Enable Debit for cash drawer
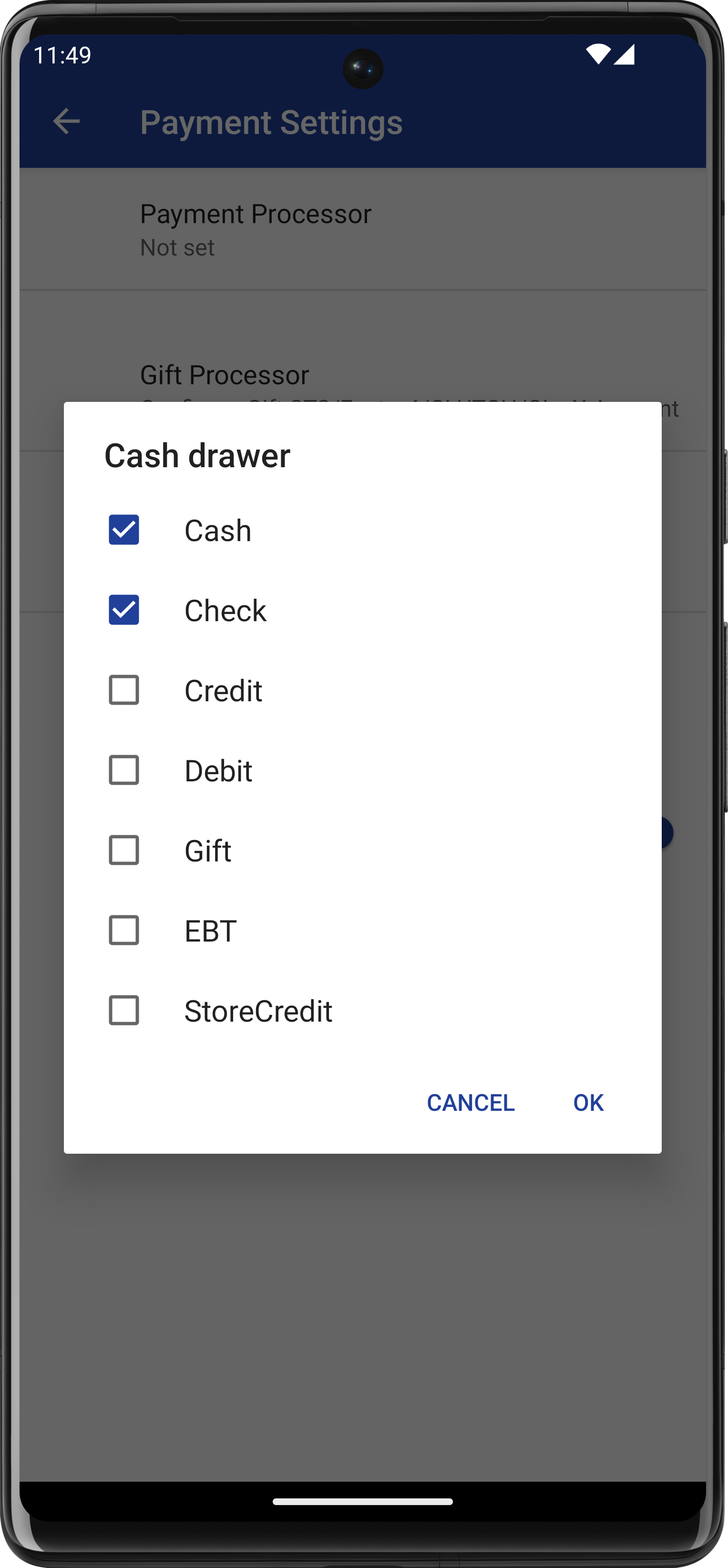The width and height of the screenshot is (728, 1568). coord(123,770)
